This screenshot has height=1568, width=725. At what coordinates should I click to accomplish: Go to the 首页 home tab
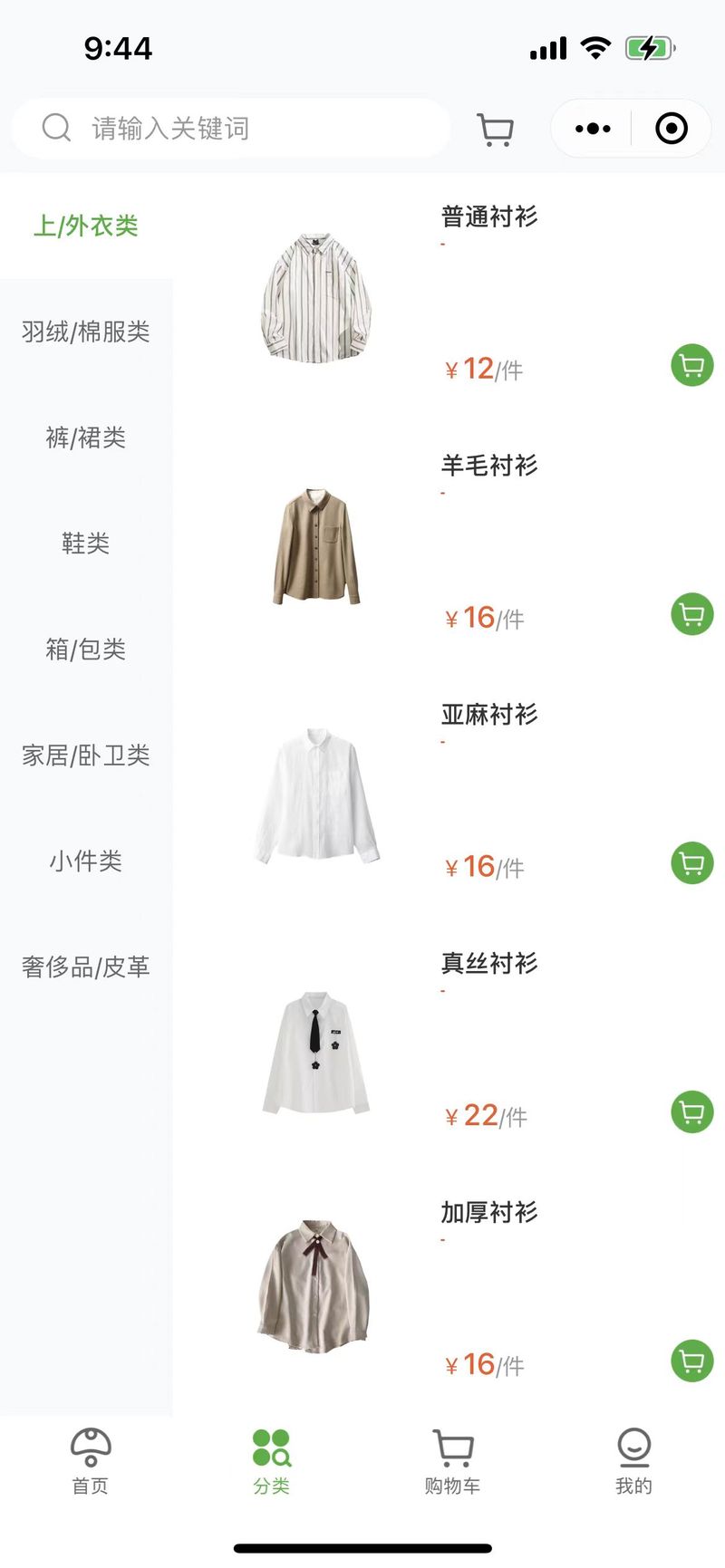coord(91,1461)
